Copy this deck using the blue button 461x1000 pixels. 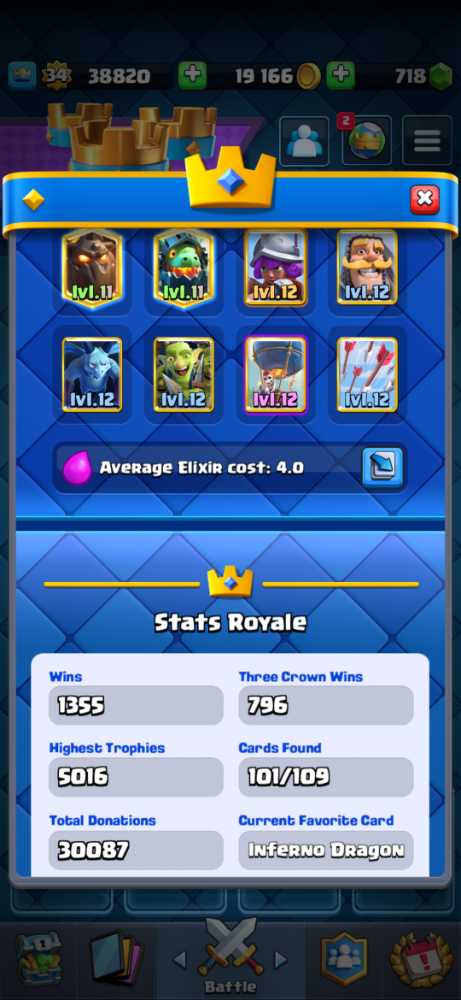383,467
